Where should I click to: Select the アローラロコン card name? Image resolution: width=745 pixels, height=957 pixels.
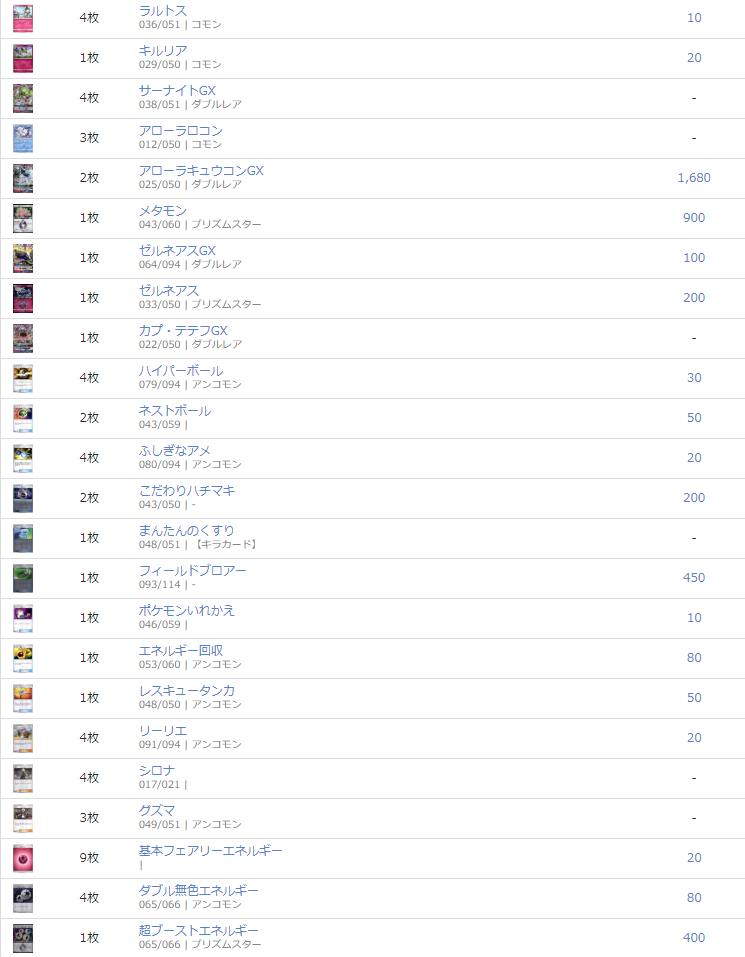coord(181,131)
